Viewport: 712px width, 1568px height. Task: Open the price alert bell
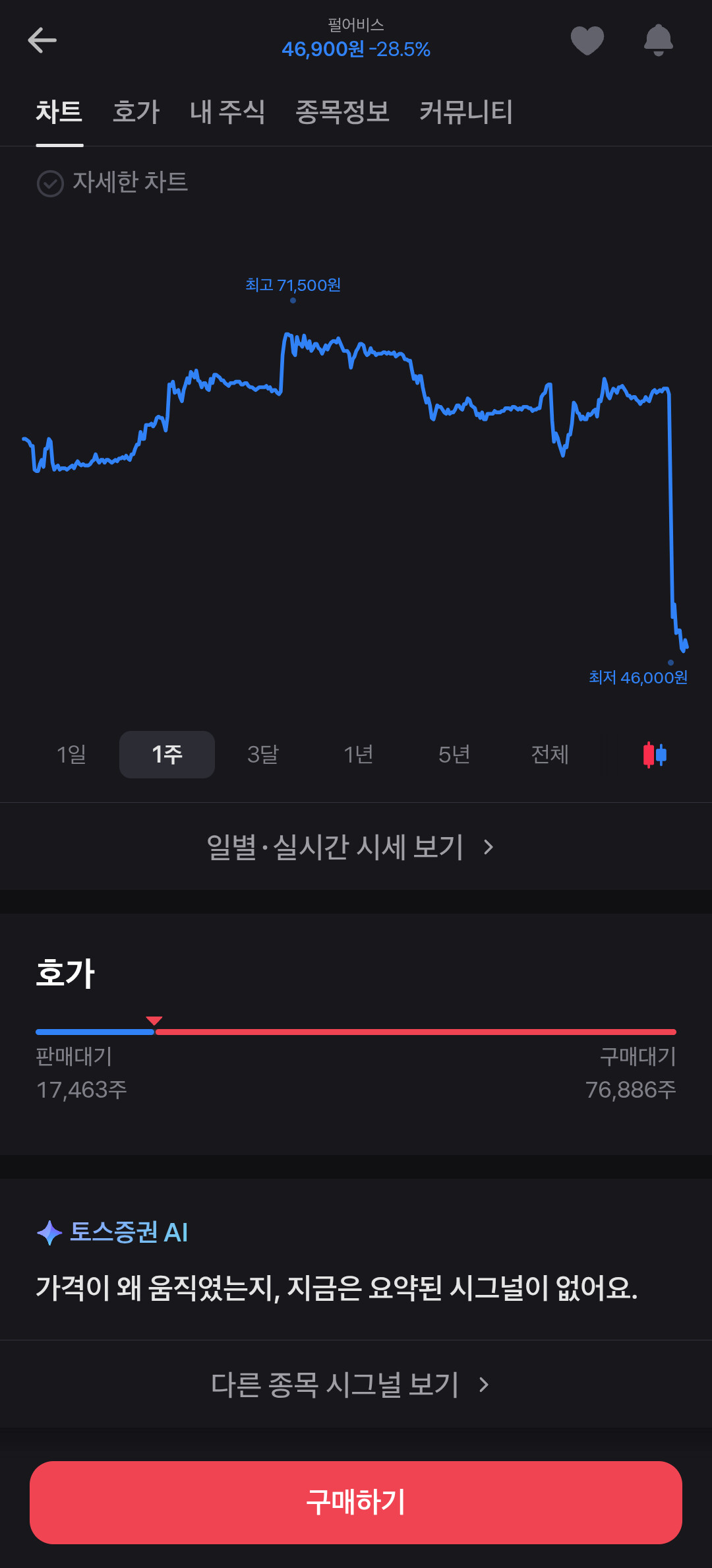pyautogui.click(x=658, y=40)
